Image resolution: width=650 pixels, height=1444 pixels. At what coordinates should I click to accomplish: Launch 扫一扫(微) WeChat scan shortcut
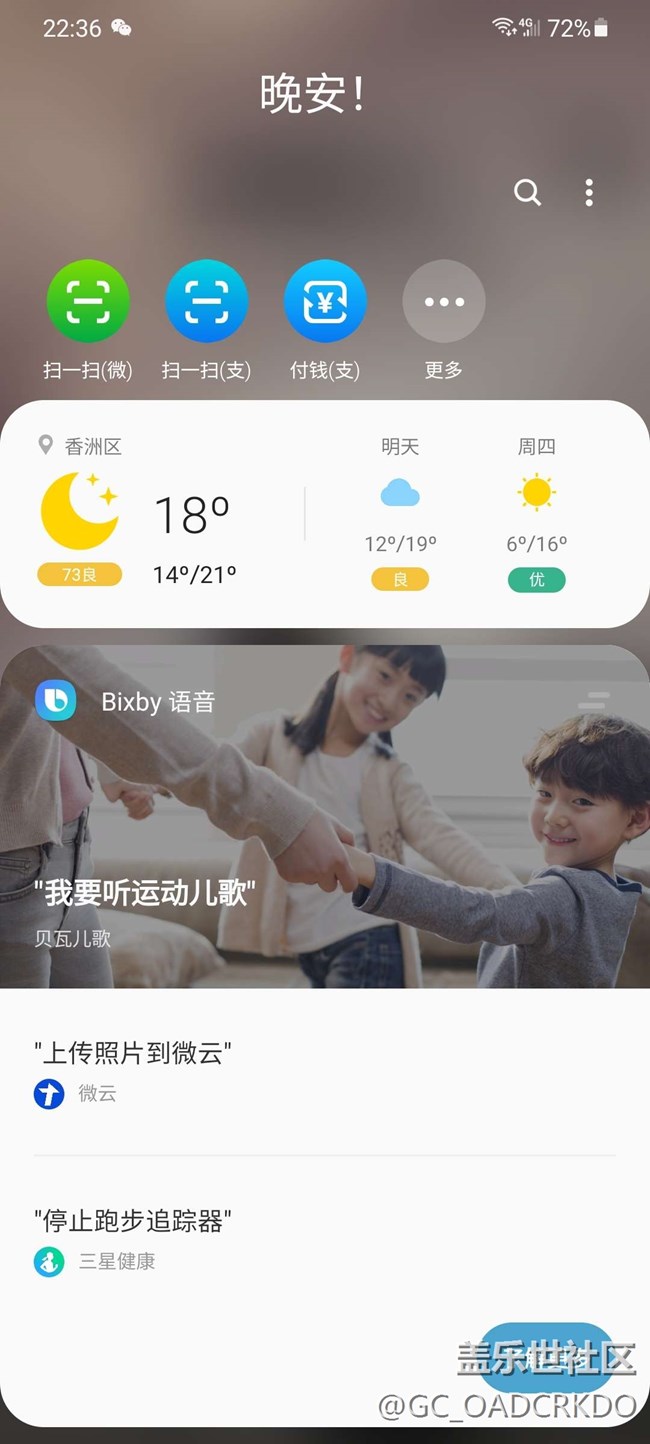coord(88,302)
